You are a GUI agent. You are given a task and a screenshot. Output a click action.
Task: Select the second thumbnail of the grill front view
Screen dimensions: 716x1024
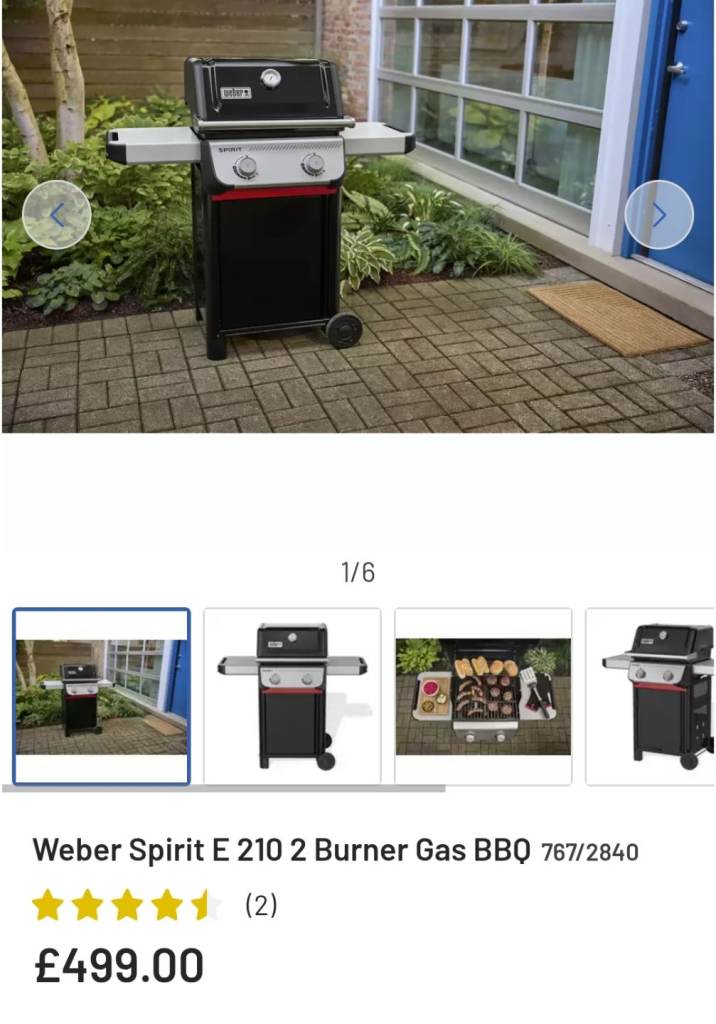[292, 696]
